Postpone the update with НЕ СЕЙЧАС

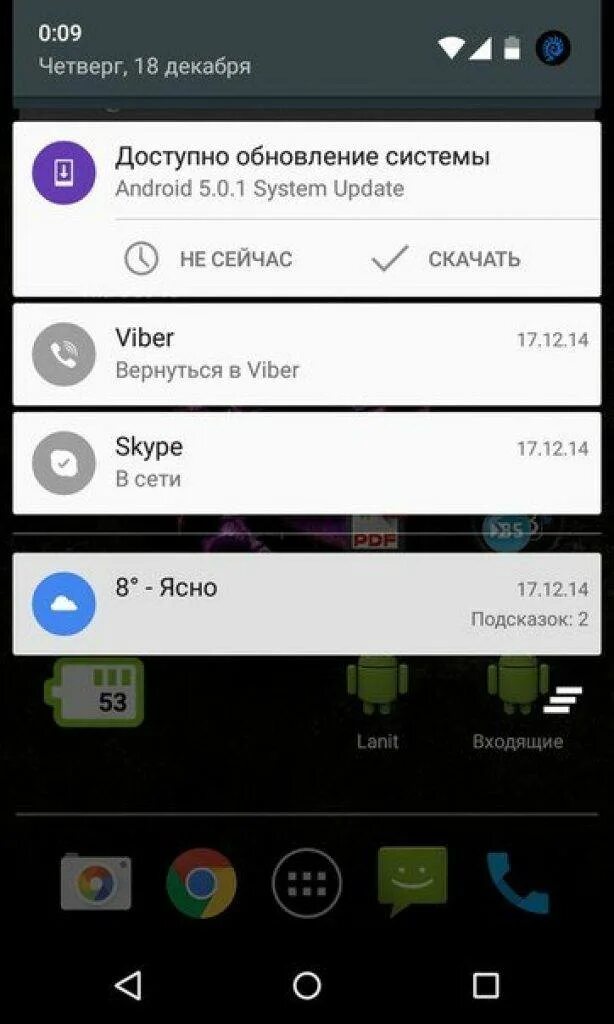[x=208, y=259]
